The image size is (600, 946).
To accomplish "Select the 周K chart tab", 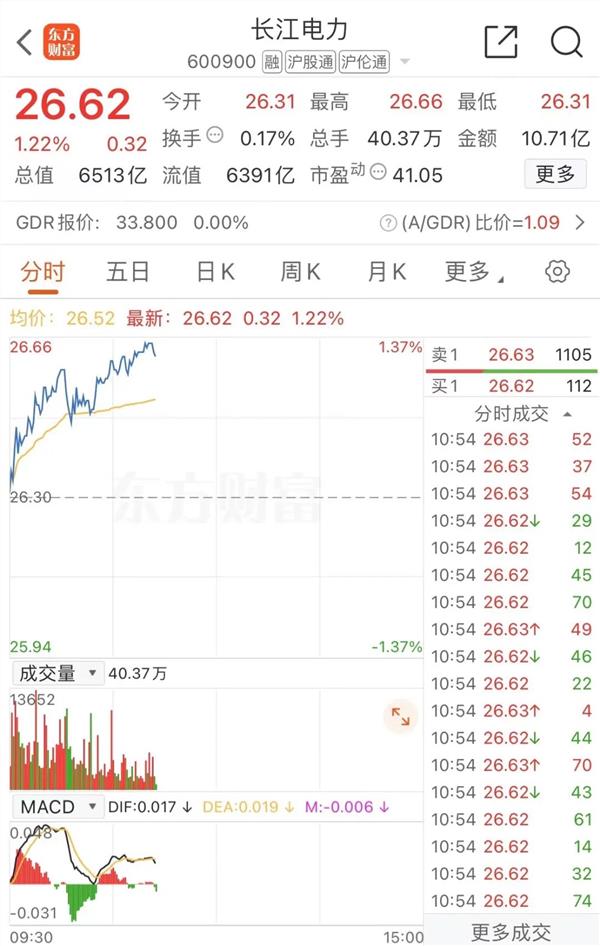I will click(x=301, y=271).
